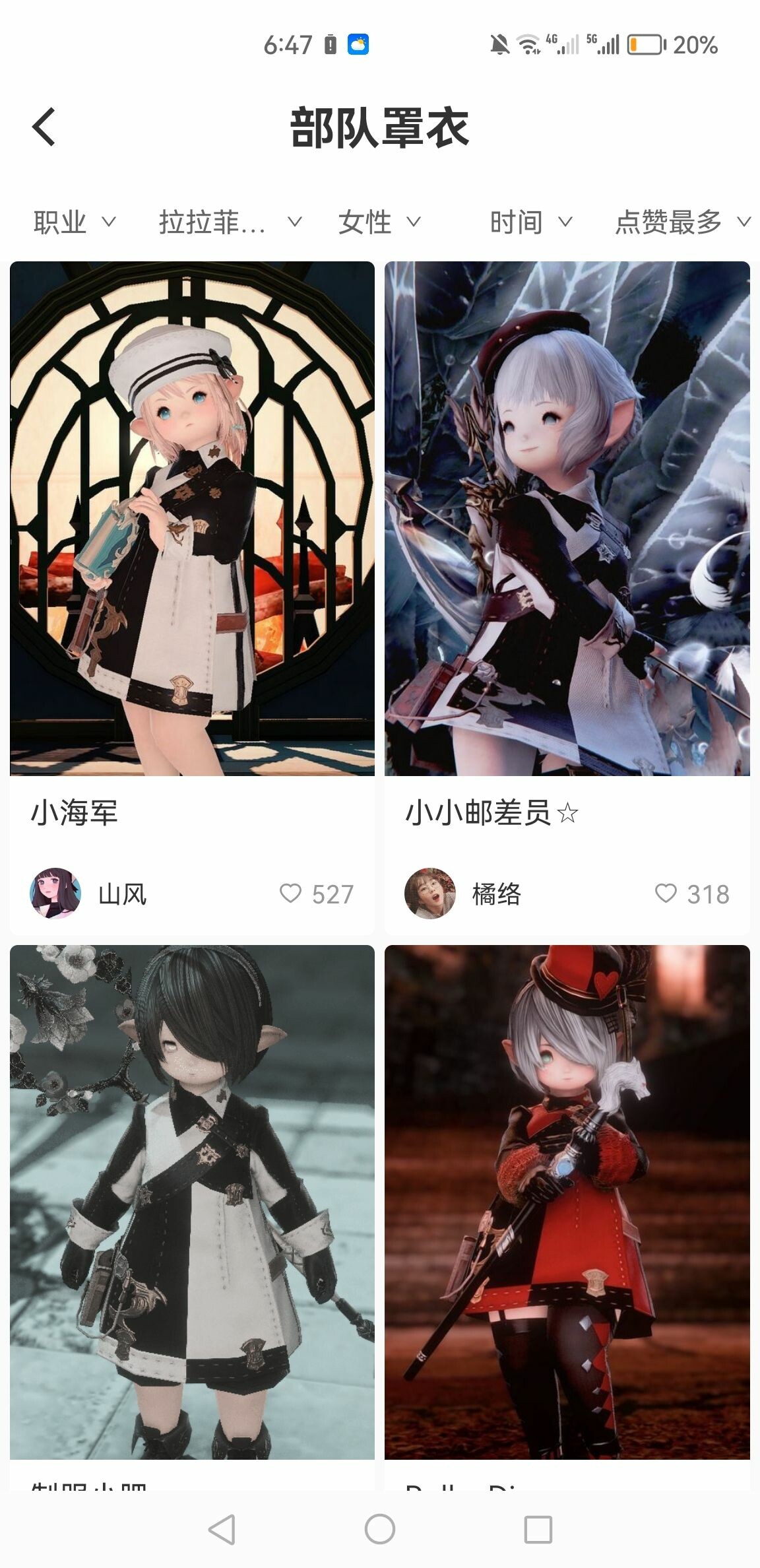Screen dimensions: 760x1568
Task: Expand the 时间 filter dropdown
Action: (x=531, y=222)
